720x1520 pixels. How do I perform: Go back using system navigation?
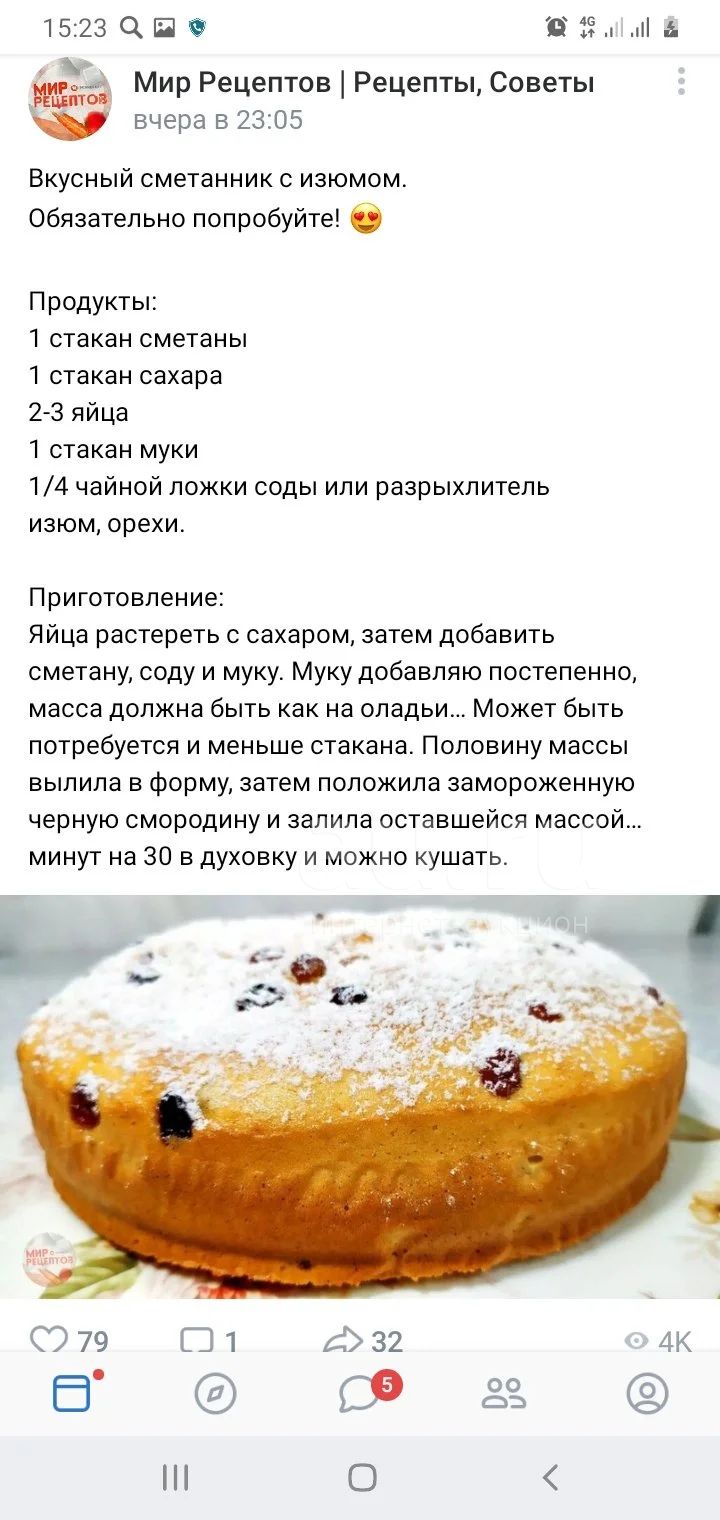[x=549, y=1477]
